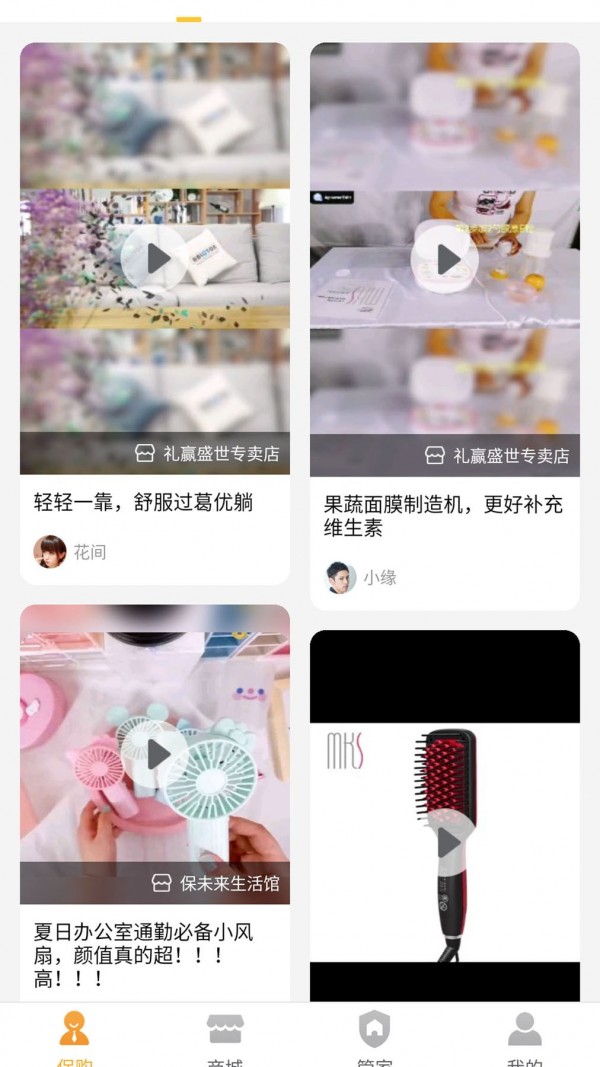Screen dimensions: 600x1067
Task: Switch to the 商城 shop tab
Action: (x=224, y=1035)
